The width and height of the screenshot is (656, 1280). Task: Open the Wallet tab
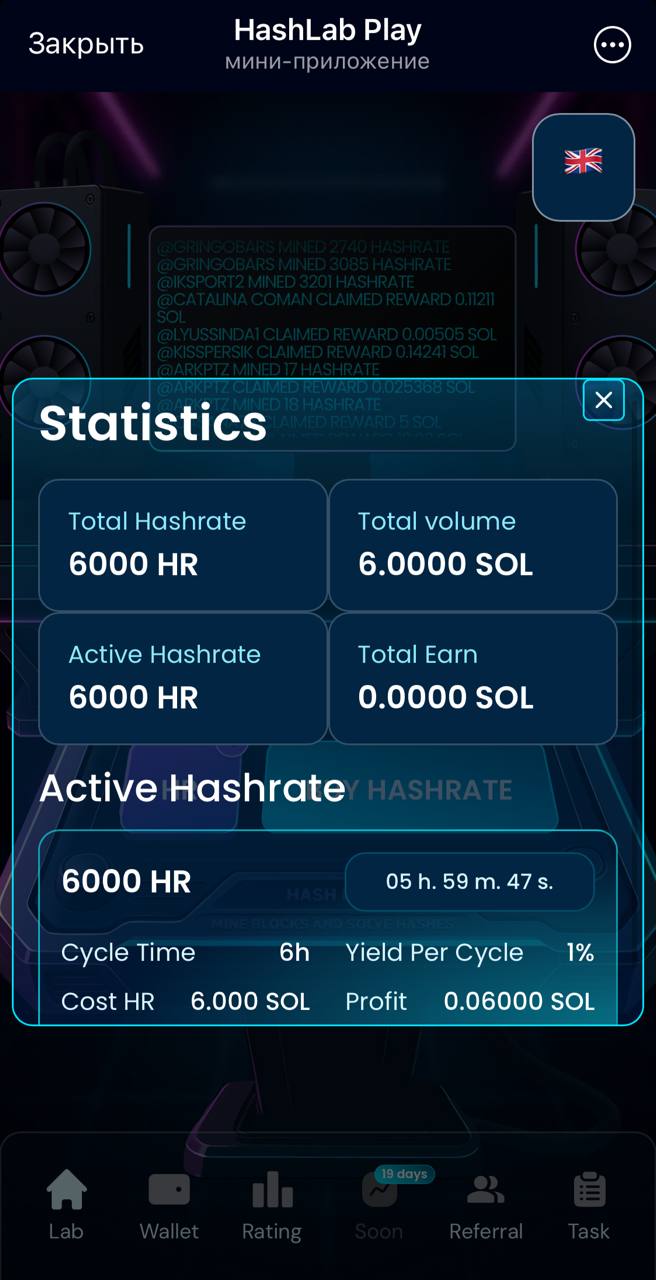click(x=169, y=1205)
